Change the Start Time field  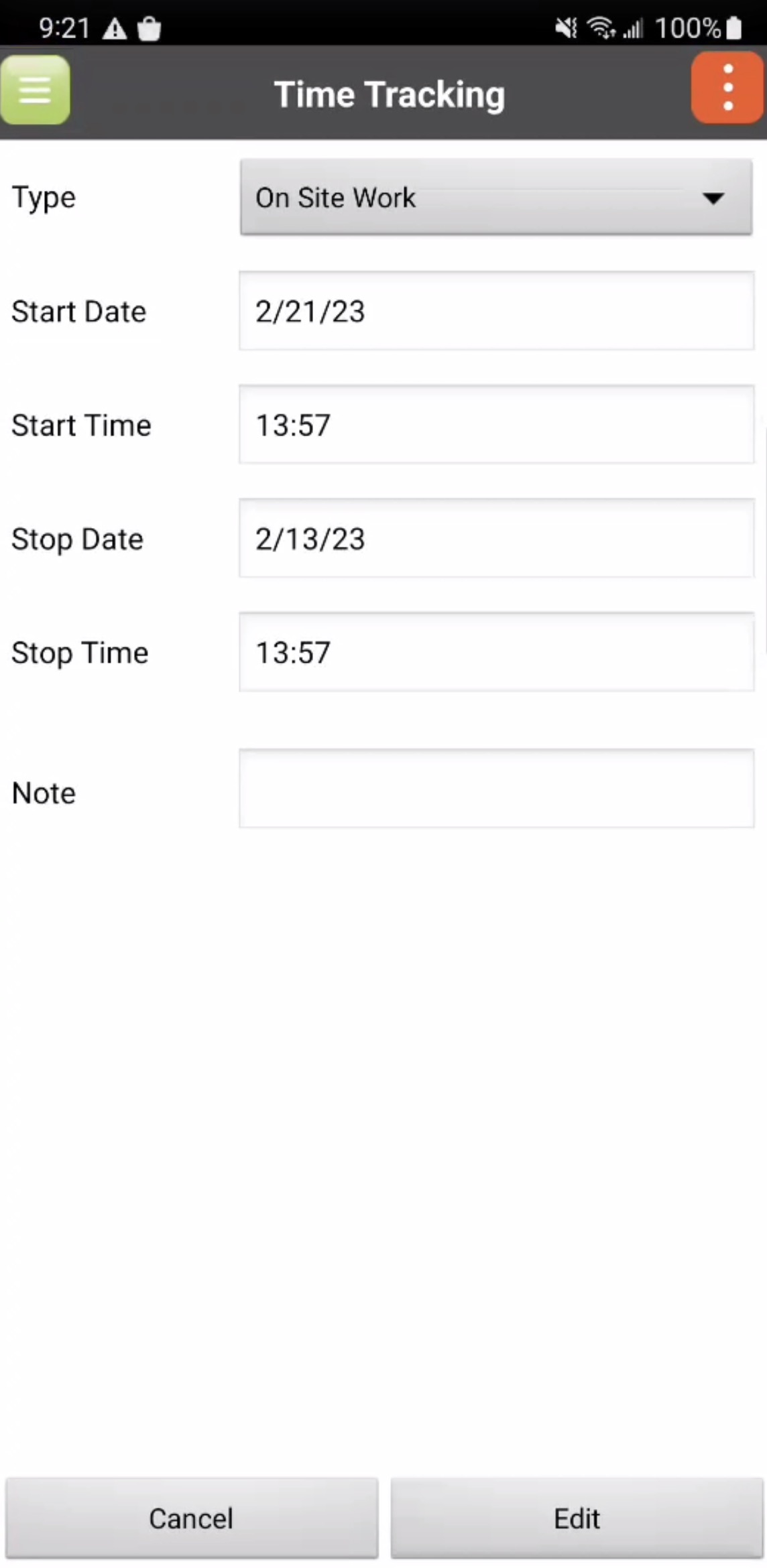point(496,425)
